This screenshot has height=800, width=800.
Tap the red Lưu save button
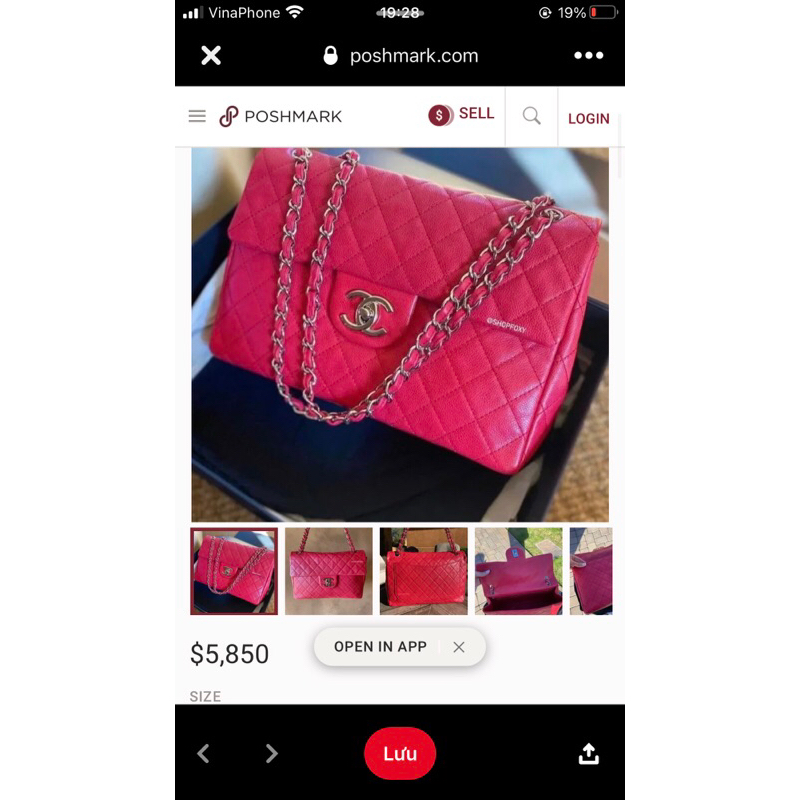tap(400, 754)
